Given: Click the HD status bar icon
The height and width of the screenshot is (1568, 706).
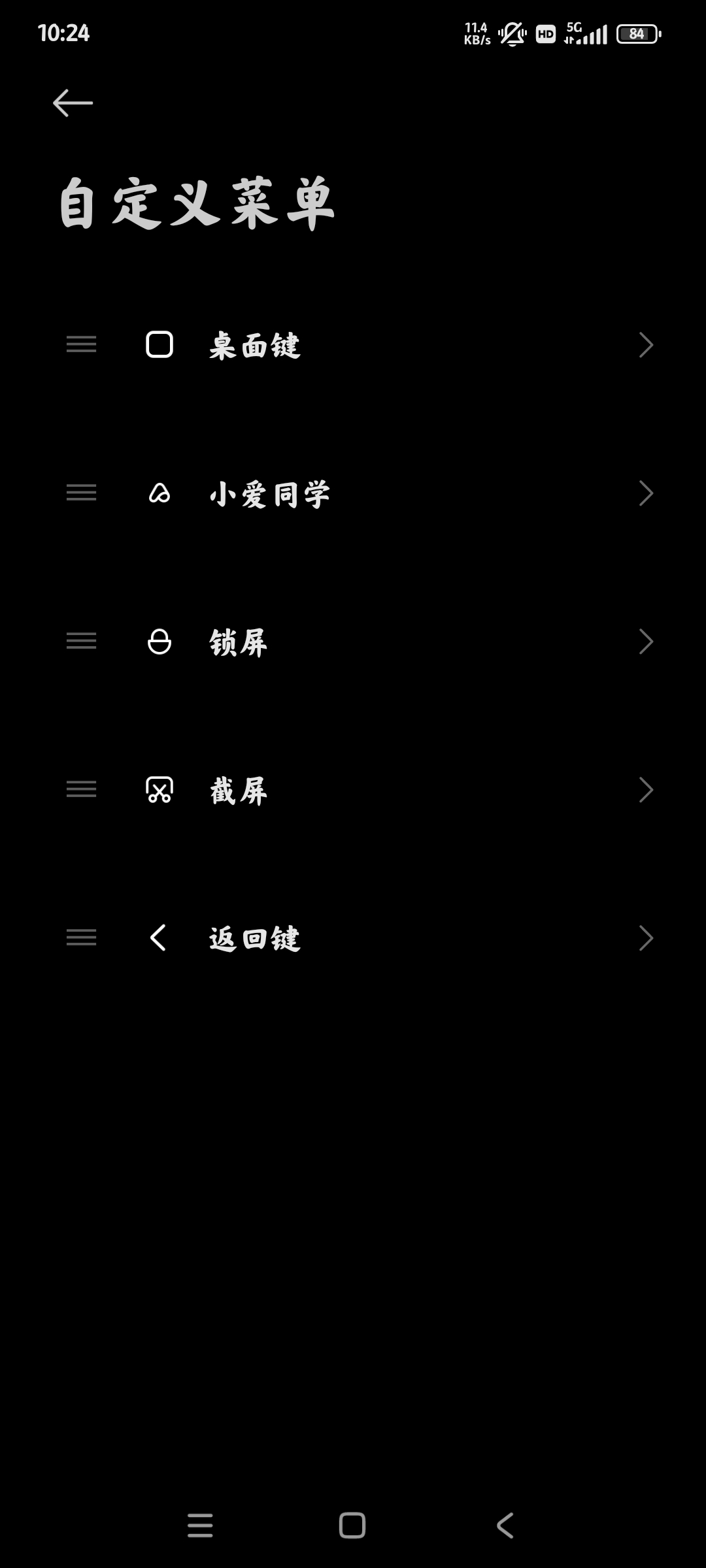Looking at the screenshot, I should tap(545, 33).
